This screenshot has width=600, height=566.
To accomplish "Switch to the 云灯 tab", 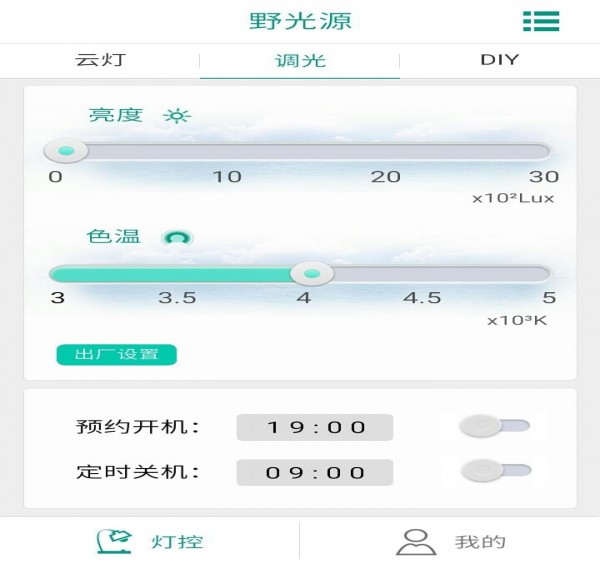I will click(x=100, y=59).
